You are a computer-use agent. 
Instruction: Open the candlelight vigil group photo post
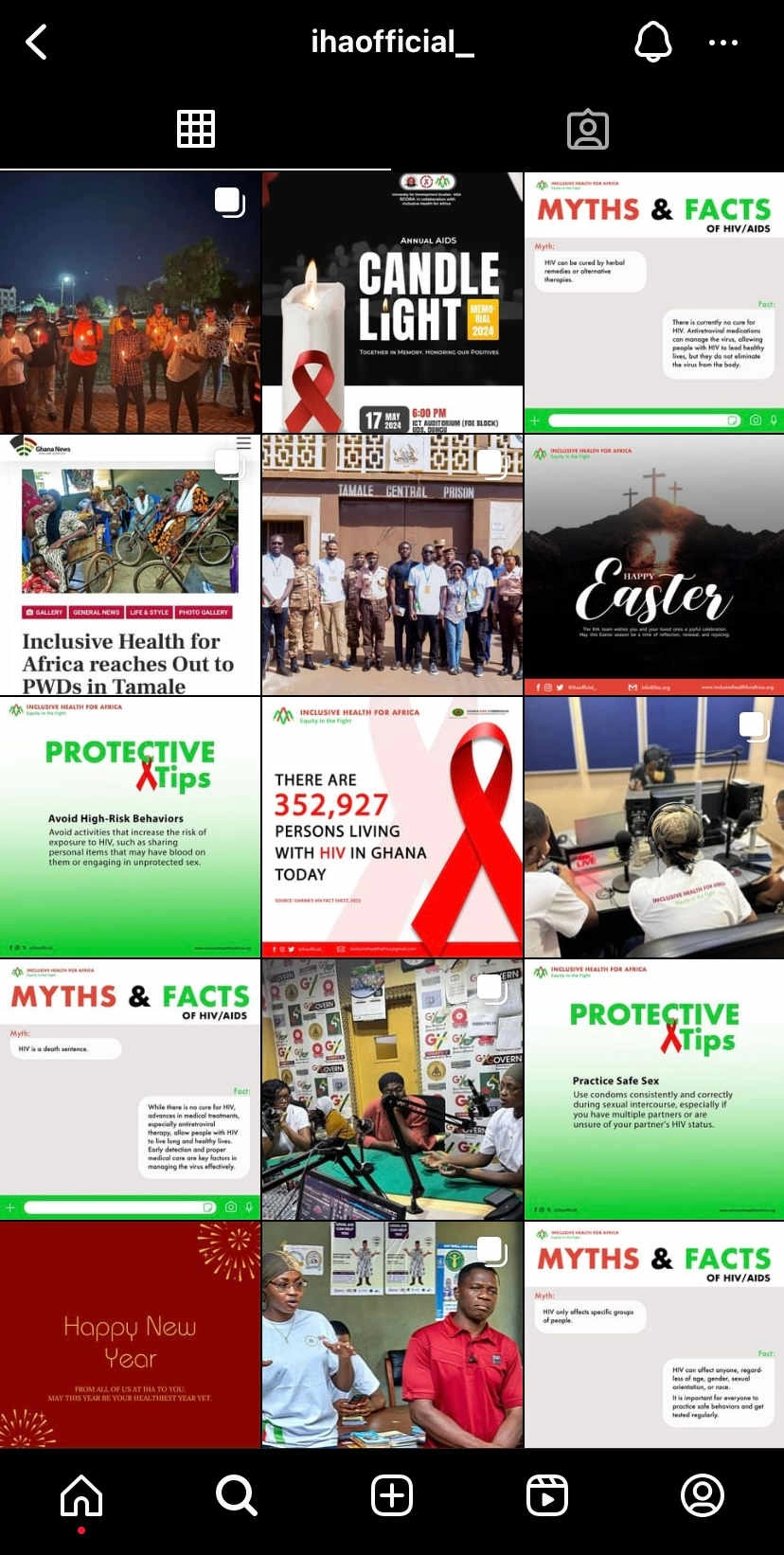130,303
